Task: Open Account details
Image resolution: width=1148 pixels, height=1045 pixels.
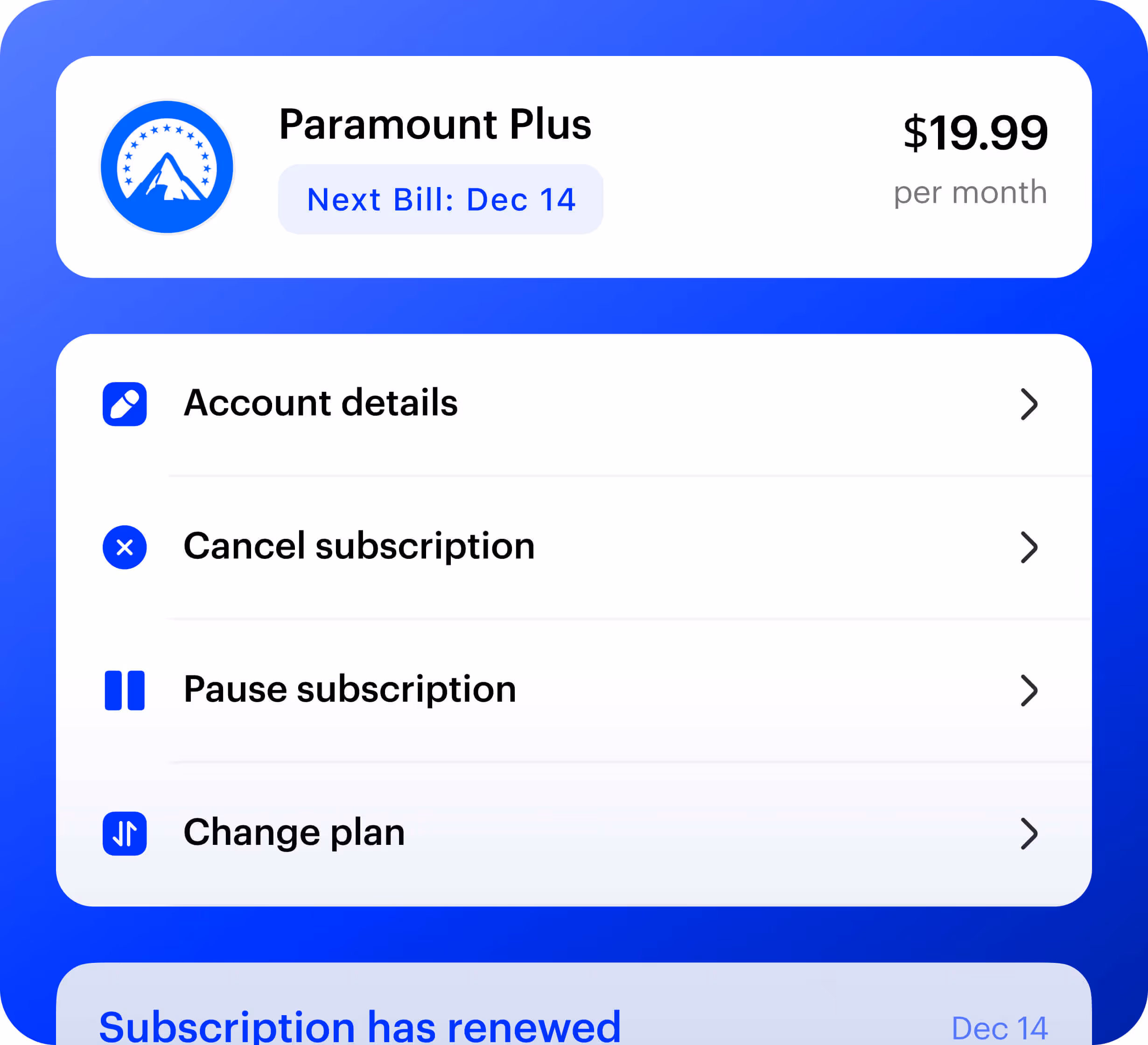Action: coord(321,404)
